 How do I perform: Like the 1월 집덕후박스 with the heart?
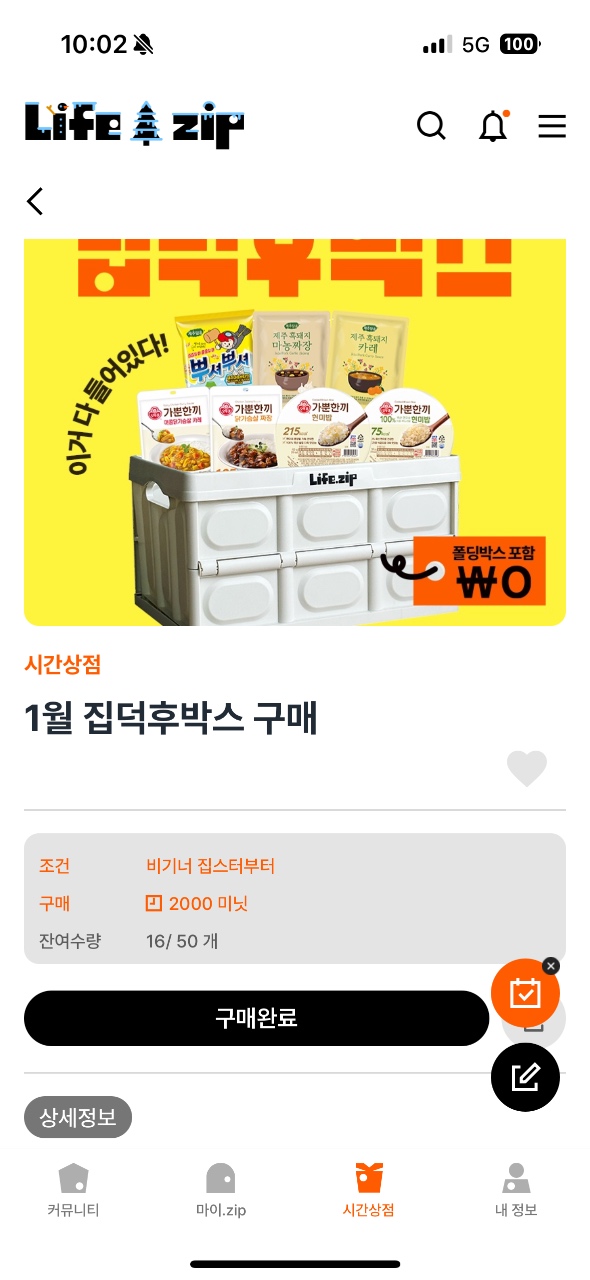[526, 768]
